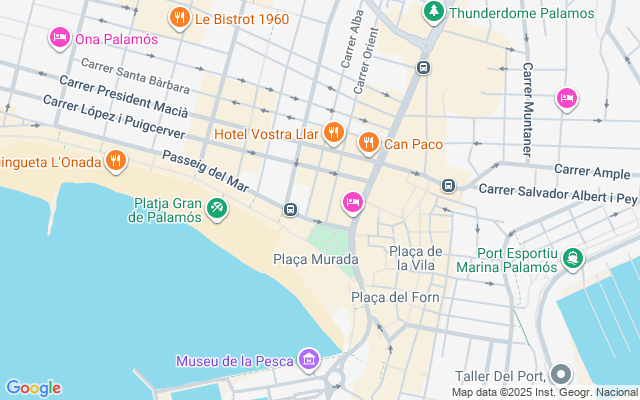Select the hotel pin near Carrer Muntaner
The height and width of the screenshot is (400, 640).
click(566, 97)
